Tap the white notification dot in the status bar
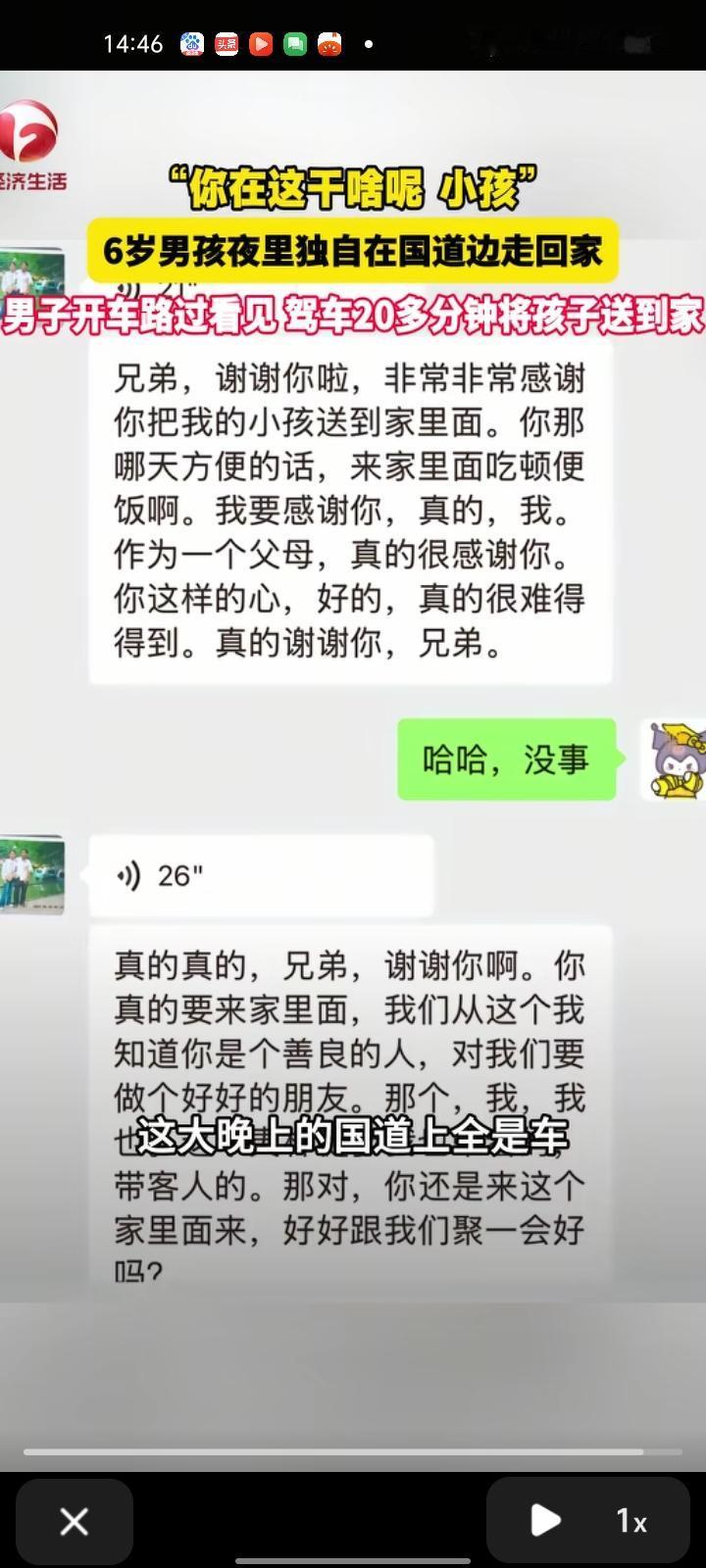Screen dimensions: 706x1568 tap(368, 44)
